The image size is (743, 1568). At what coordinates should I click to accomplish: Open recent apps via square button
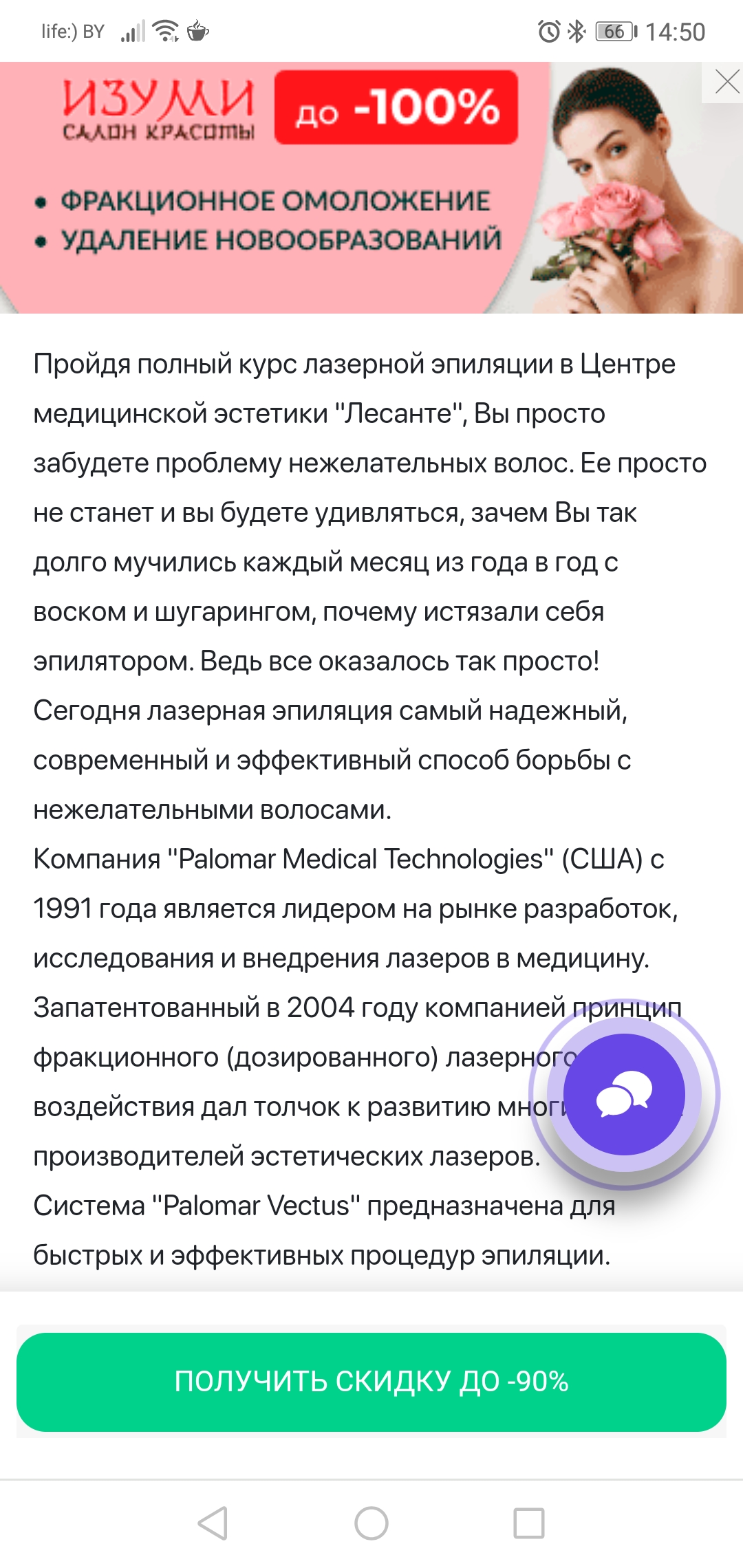tap(529, 1523)
